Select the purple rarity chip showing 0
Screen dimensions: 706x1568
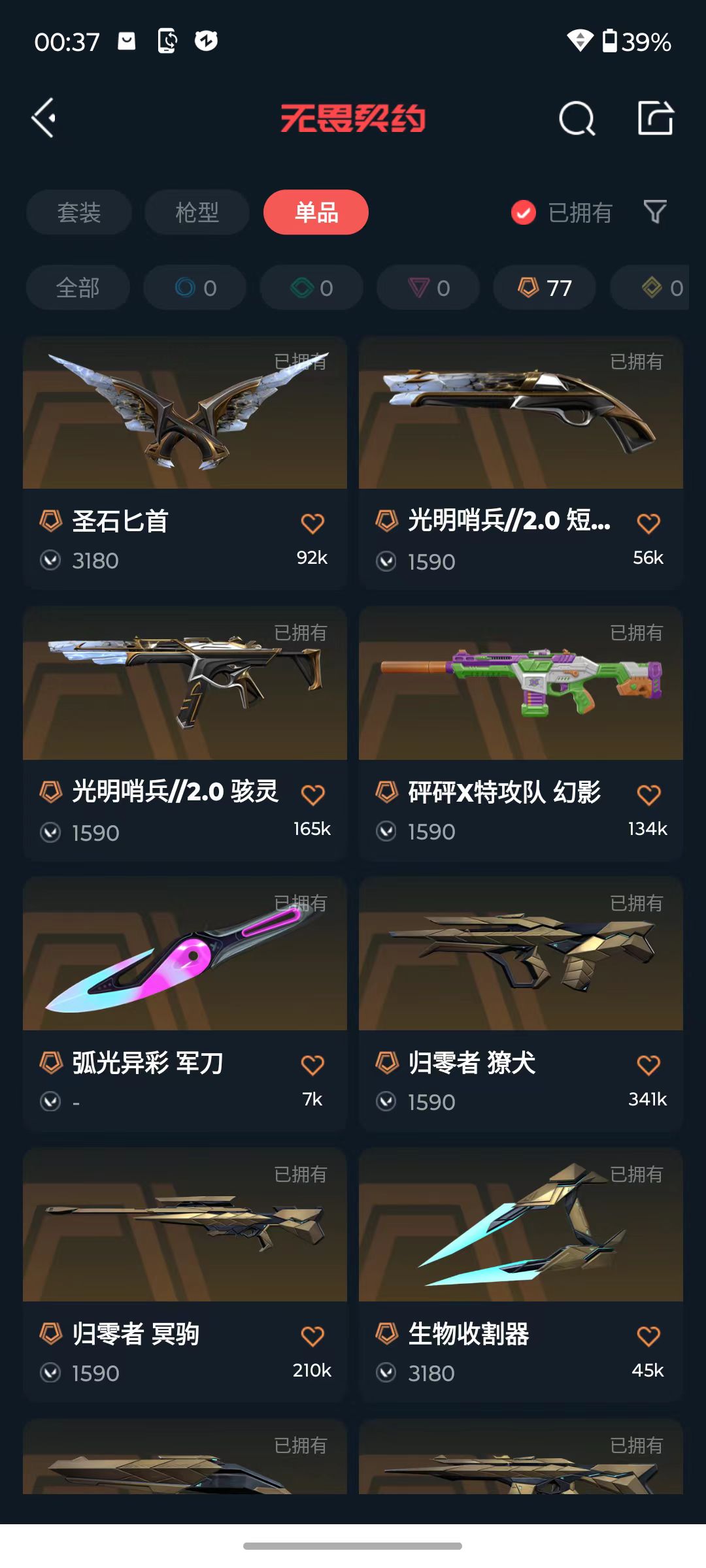coord(428,287)
